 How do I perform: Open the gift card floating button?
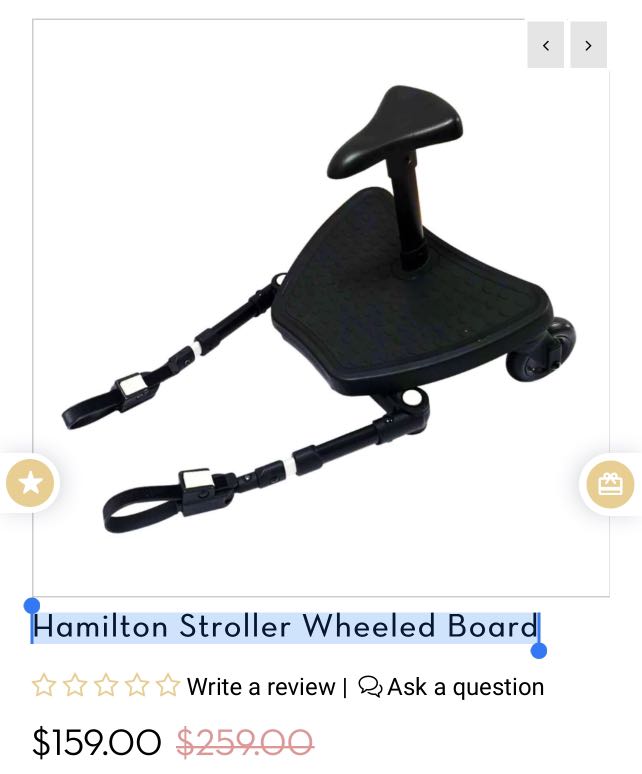(x=610, y=484)
